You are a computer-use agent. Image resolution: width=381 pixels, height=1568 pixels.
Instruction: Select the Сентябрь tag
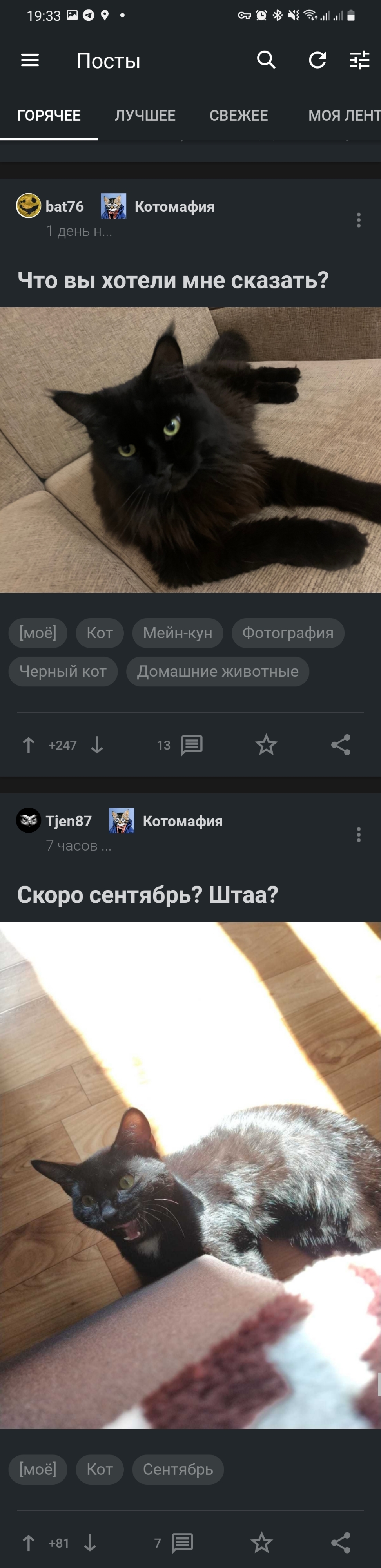[x=178, y=1469]
